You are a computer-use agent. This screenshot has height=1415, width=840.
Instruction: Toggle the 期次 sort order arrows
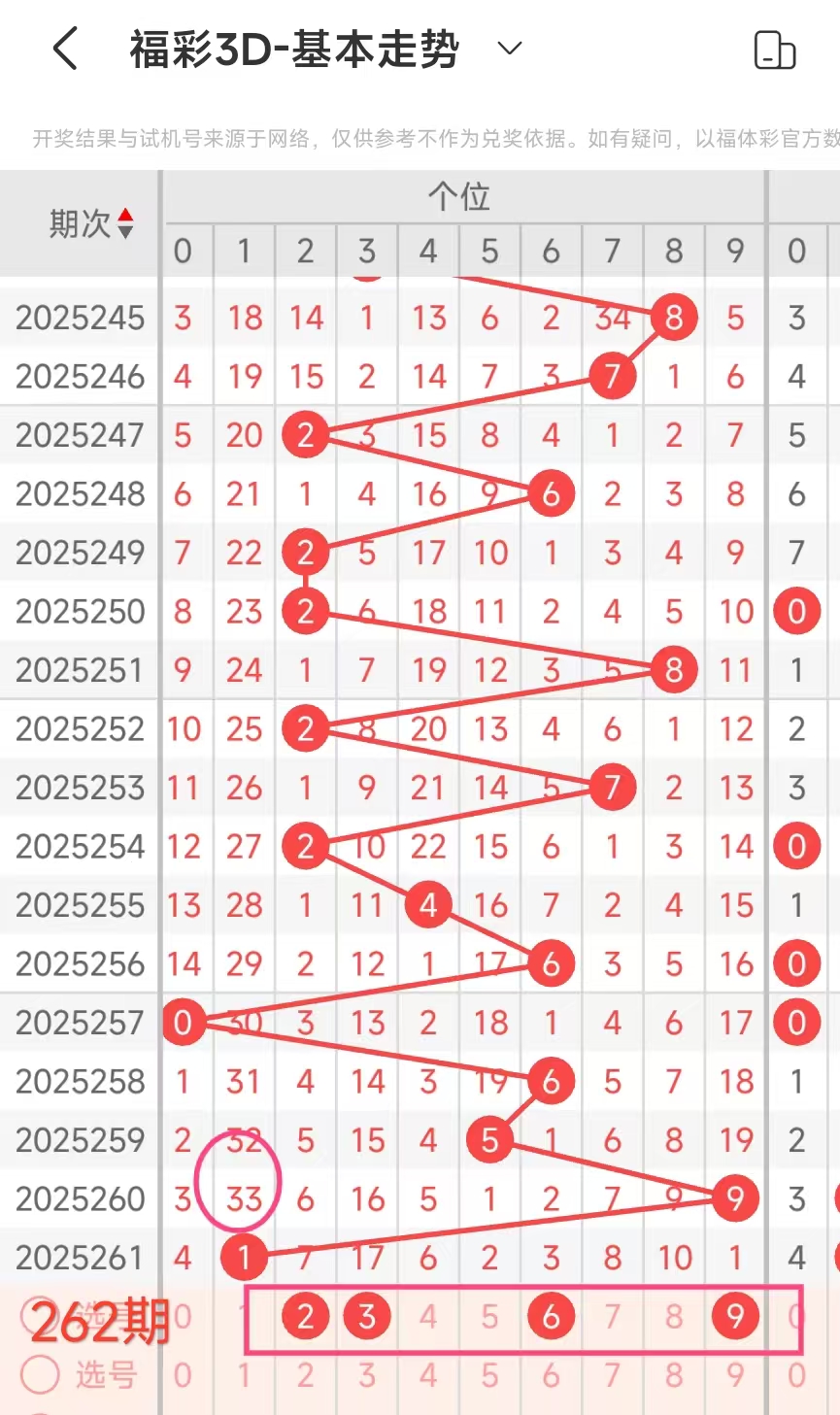pos(125,224)
